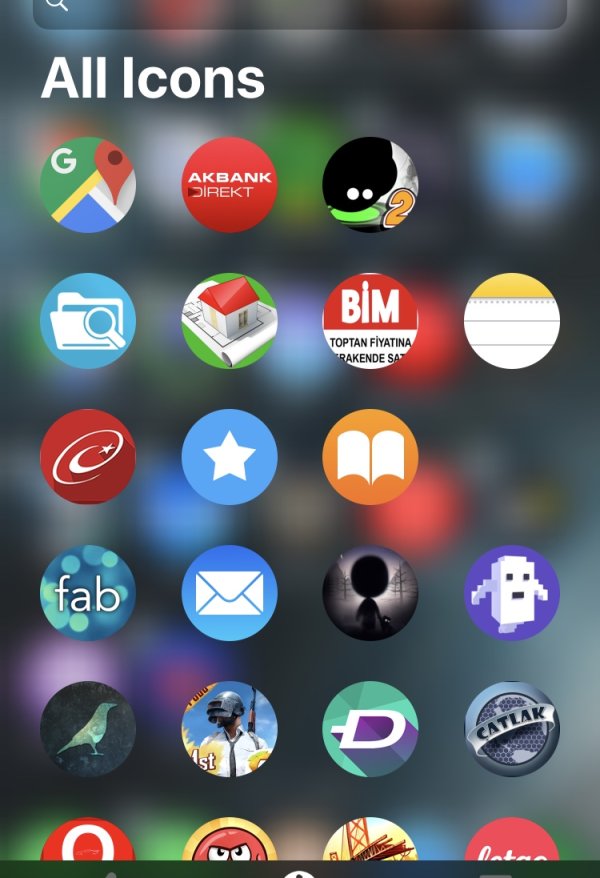600x878 pixels.
Task: Select the purple pixel ghost icon
Action: [512, 593]
